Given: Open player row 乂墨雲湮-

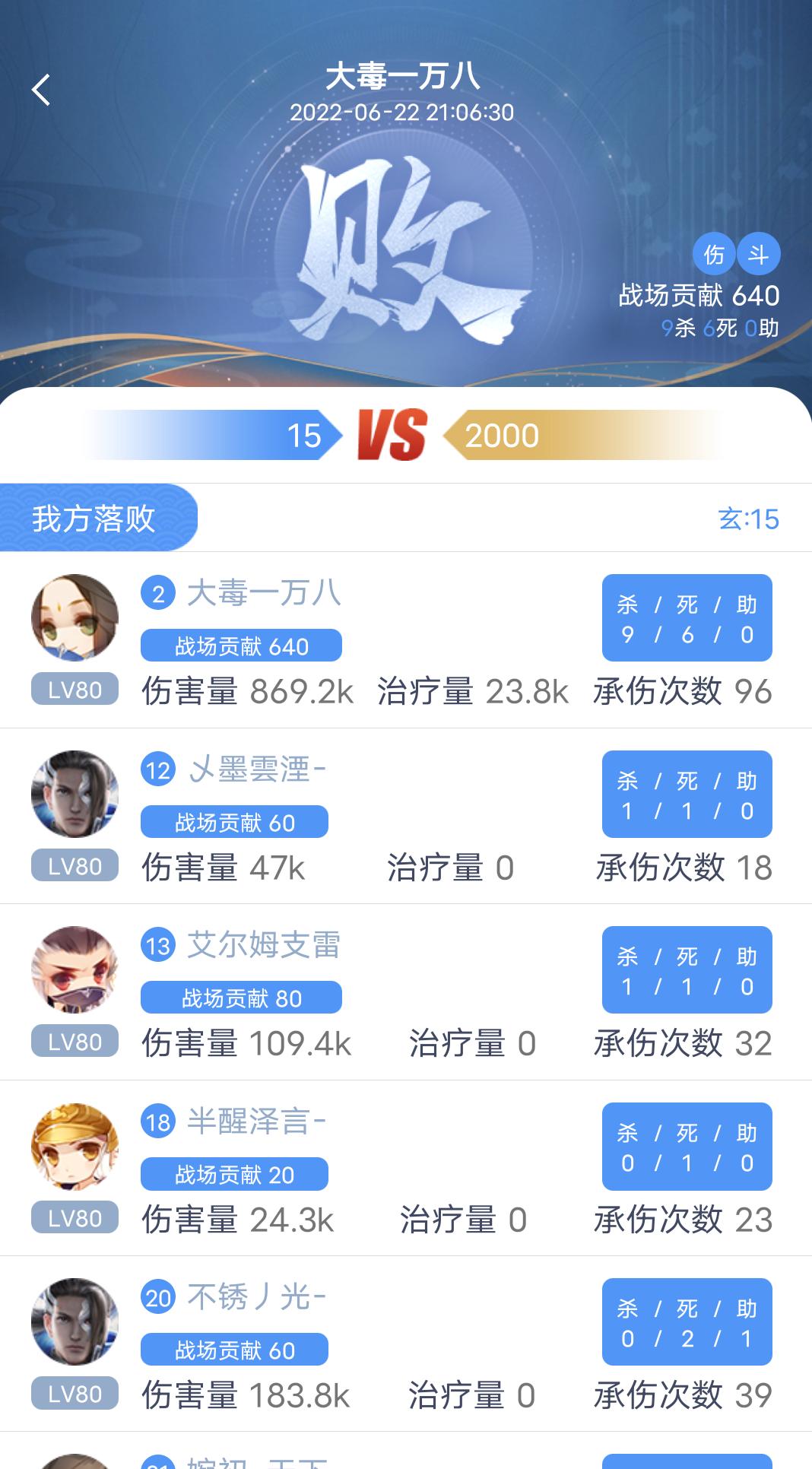Looking at the screenshot, I should coord(405,816).
